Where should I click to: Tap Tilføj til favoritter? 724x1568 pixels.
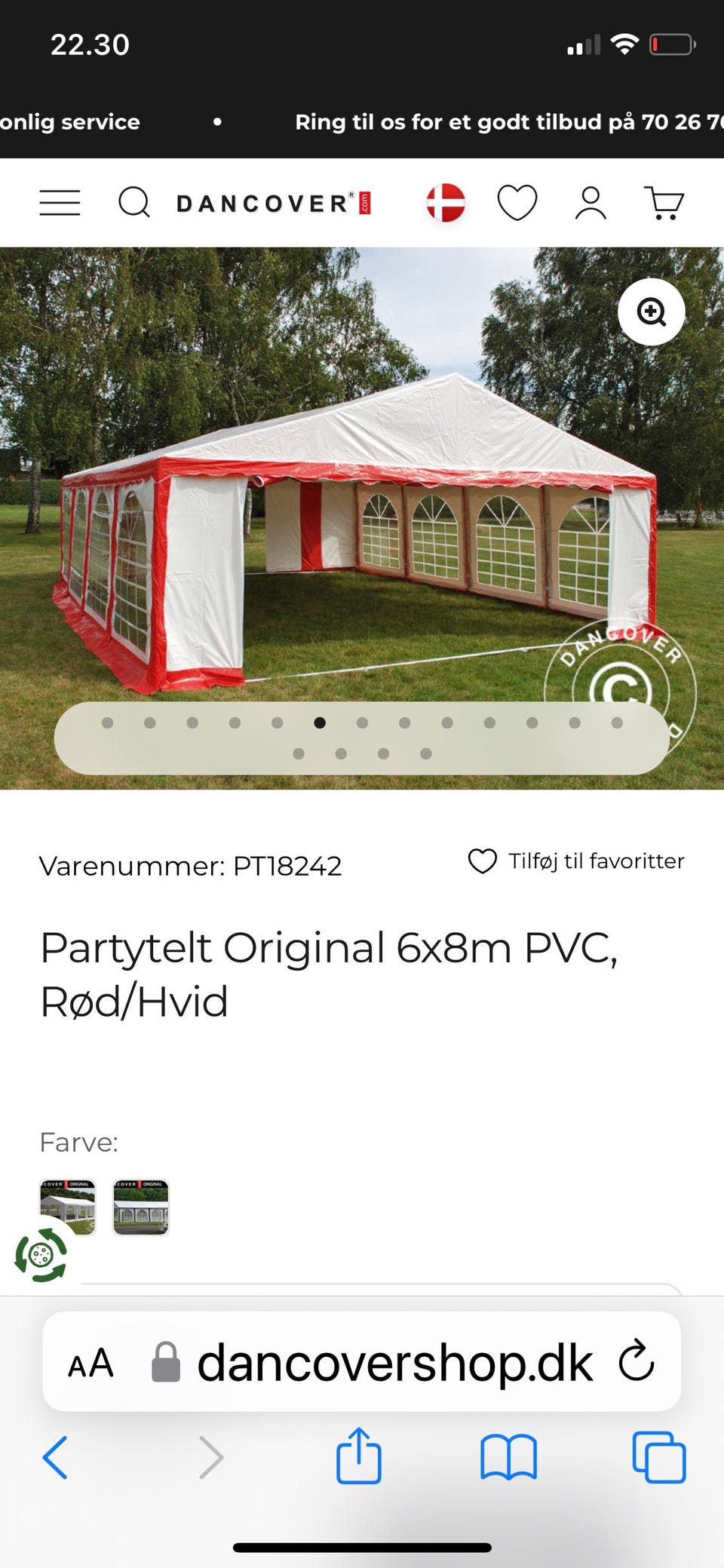point(576,861)
